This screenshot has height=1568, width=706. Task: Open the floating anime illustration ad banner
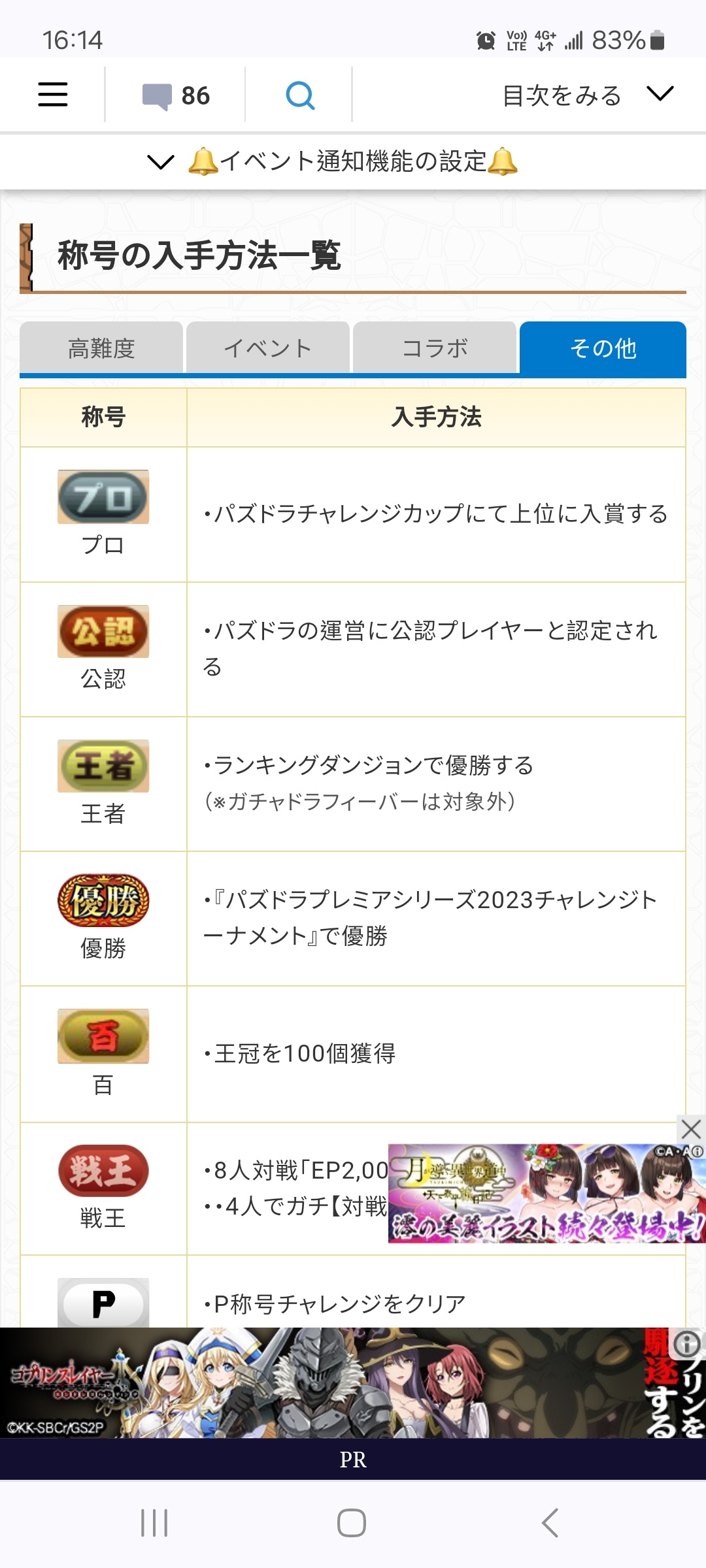(x=546, y=1193)
